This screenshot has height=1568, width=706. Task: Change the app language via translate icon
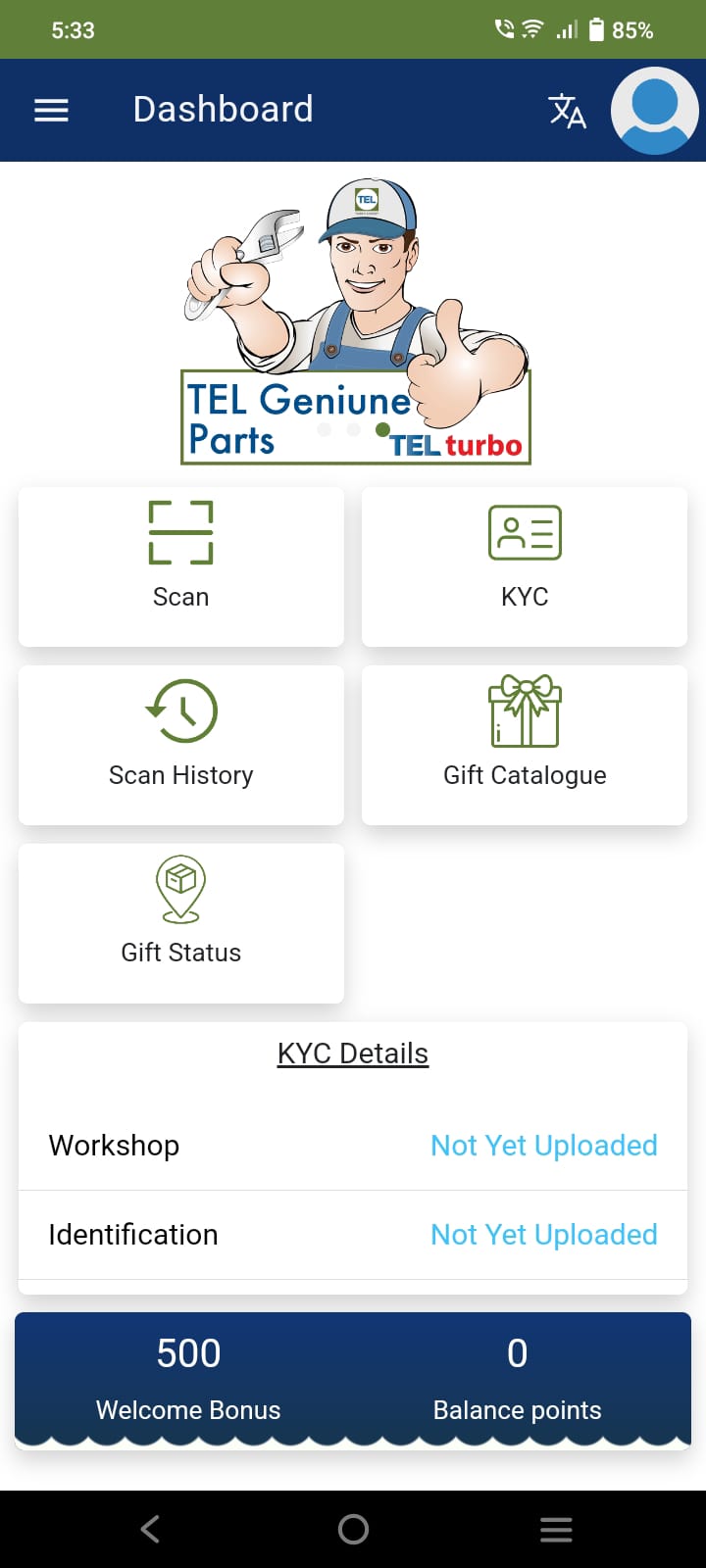(567, 111)
